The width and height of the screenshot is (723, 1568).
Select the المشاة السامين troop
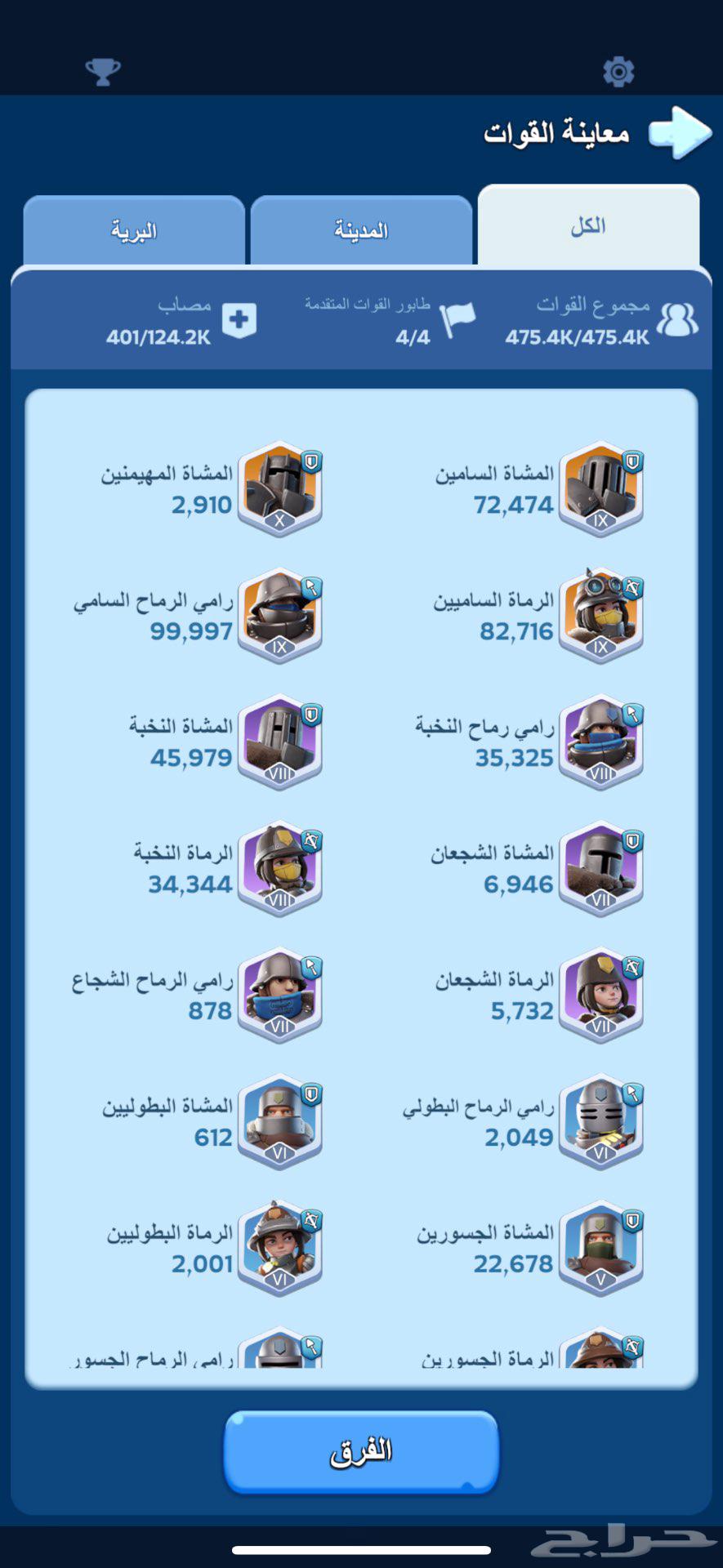pos(601,488)
